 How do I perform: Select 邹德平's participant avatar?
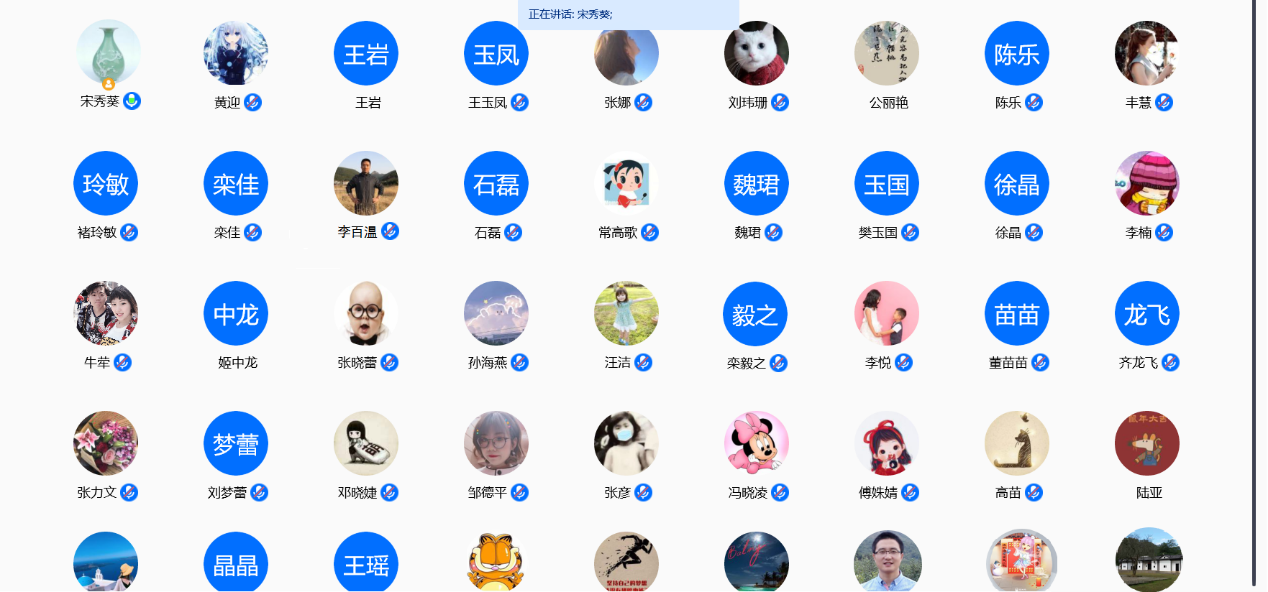click(496, 443)
